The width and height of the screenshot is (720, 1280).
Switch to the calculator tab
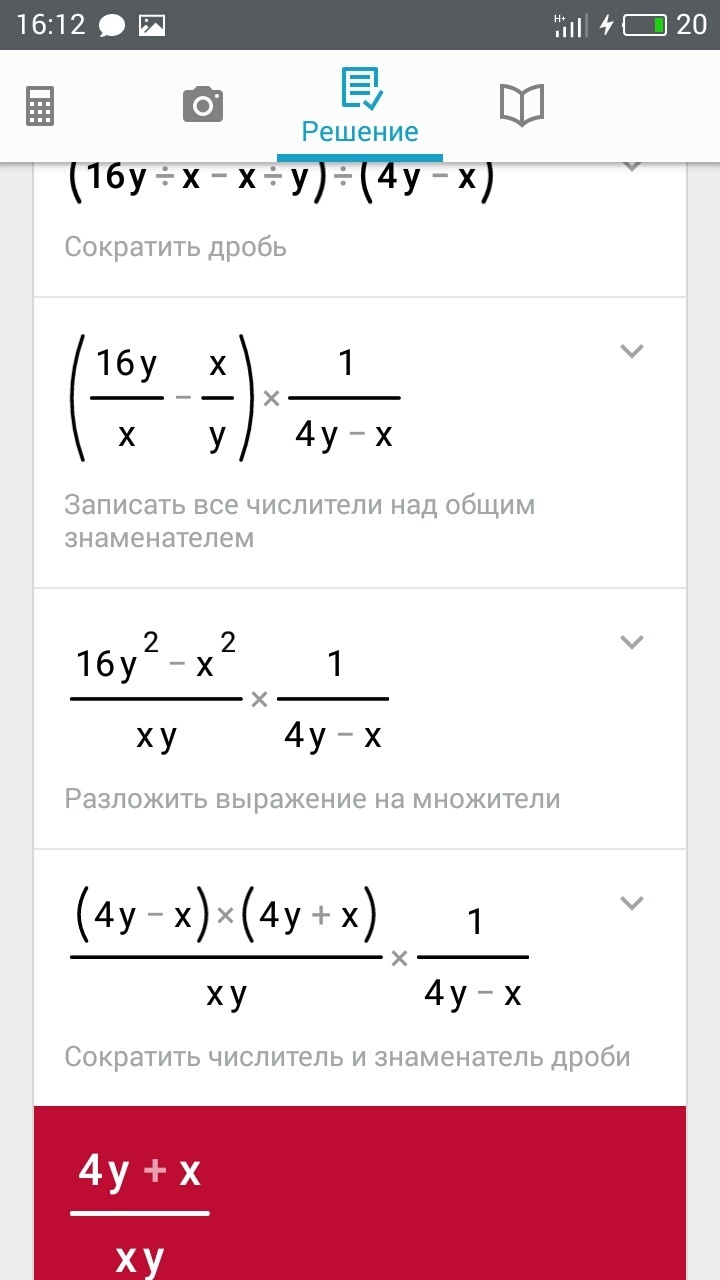[40, 105]
